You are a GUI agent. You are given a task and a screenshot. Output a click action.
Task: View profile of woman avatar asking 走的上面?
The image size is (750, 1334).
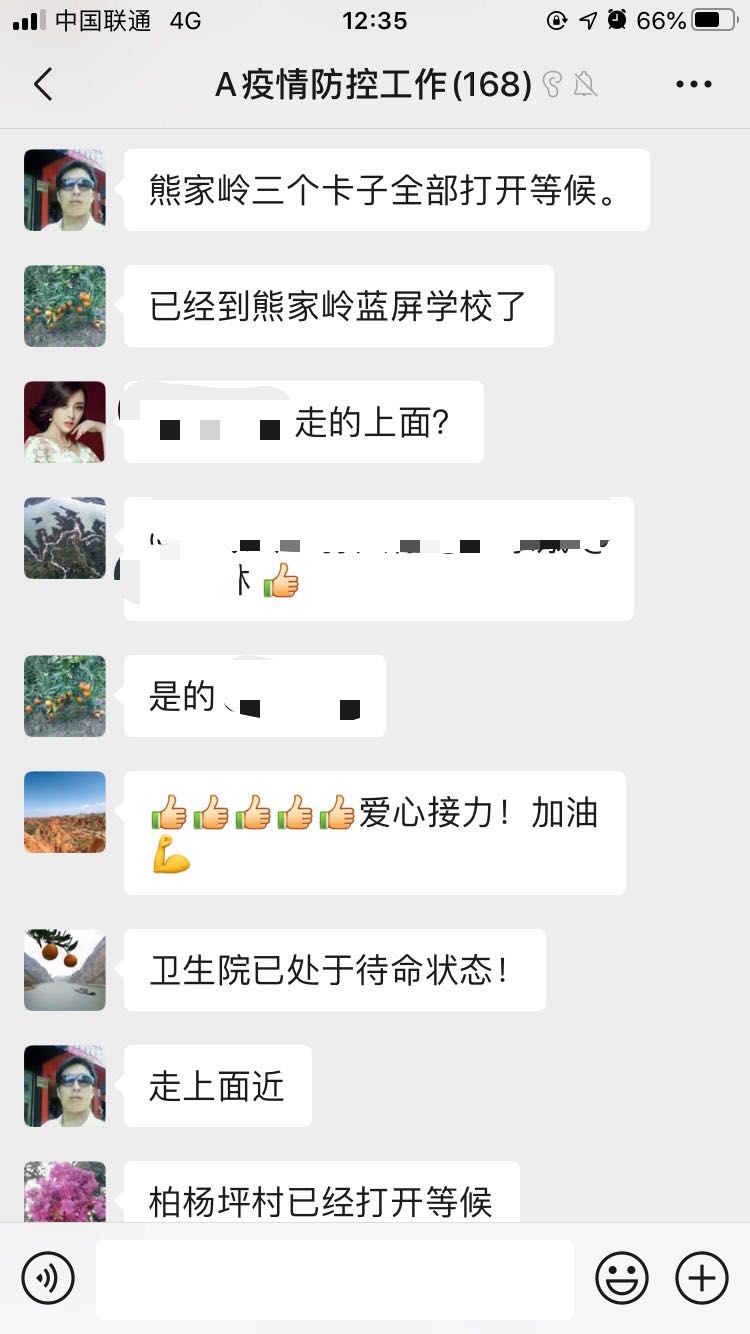(x=65, y=422)
